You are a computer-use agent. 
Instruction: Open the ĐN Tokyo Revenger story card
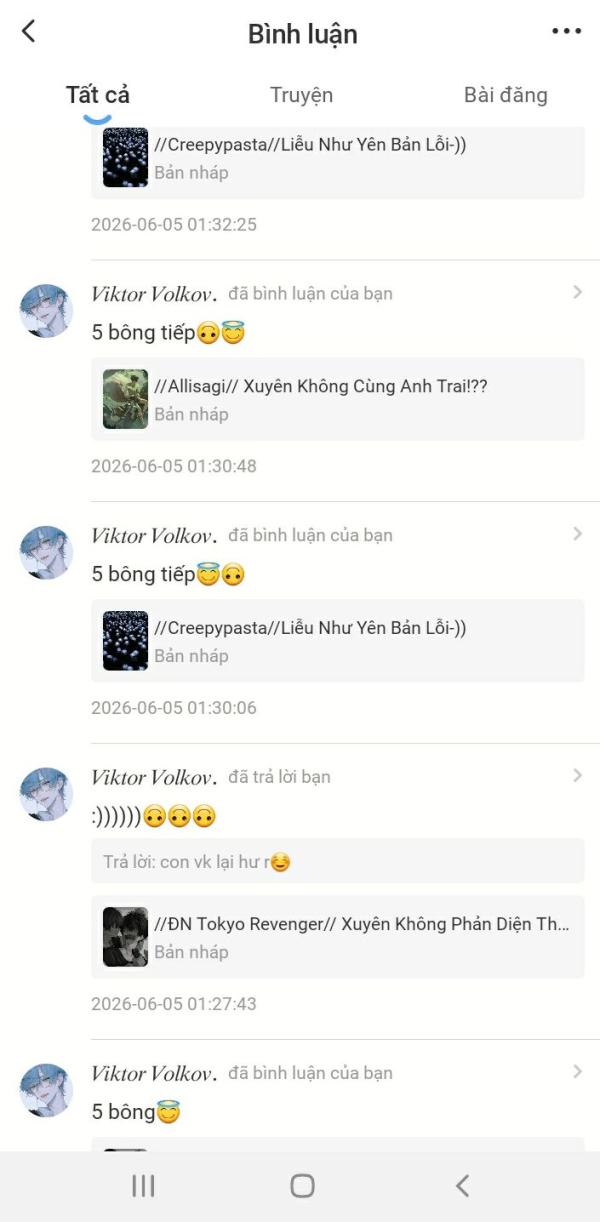point(338,937)
